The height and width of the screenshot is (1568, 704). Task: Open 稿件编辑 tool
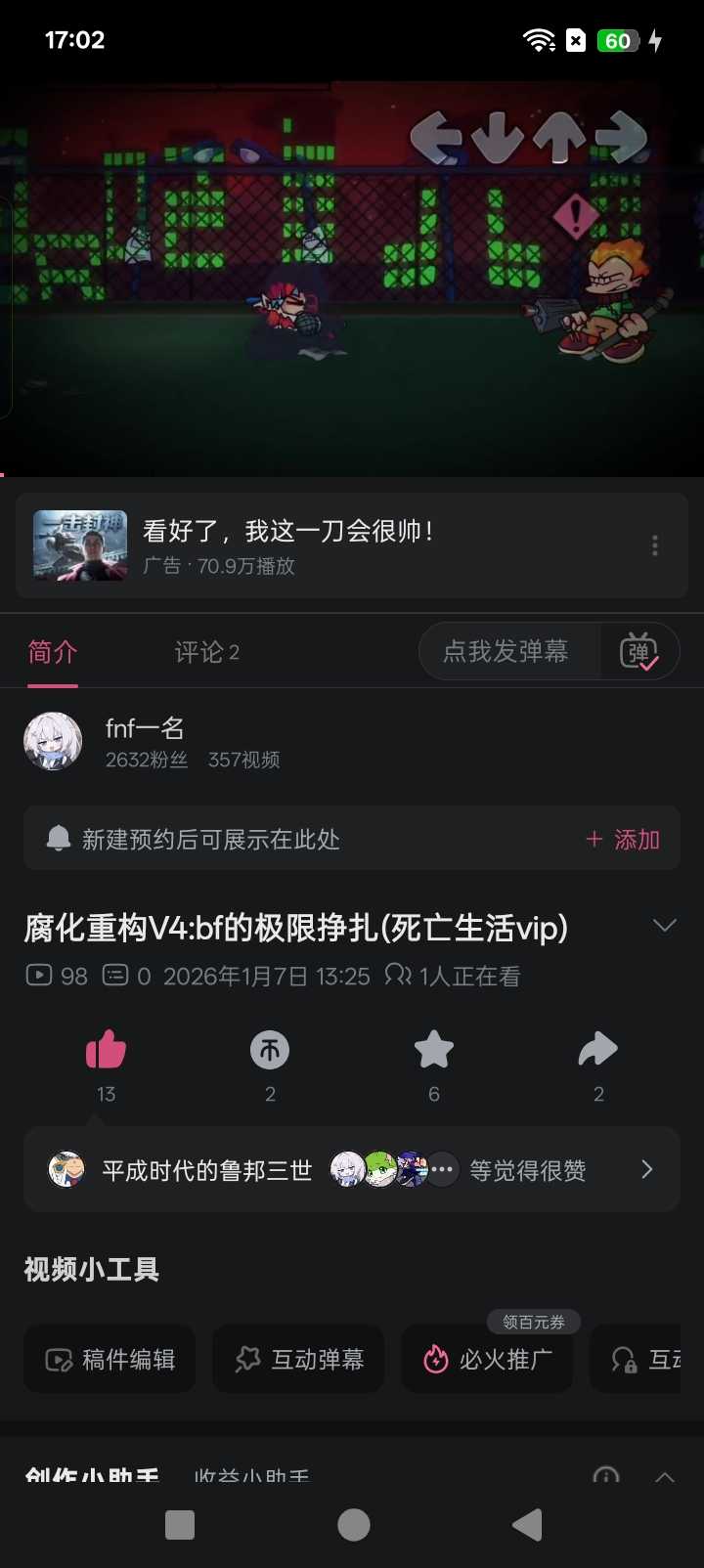click(x=110, y=1359)
